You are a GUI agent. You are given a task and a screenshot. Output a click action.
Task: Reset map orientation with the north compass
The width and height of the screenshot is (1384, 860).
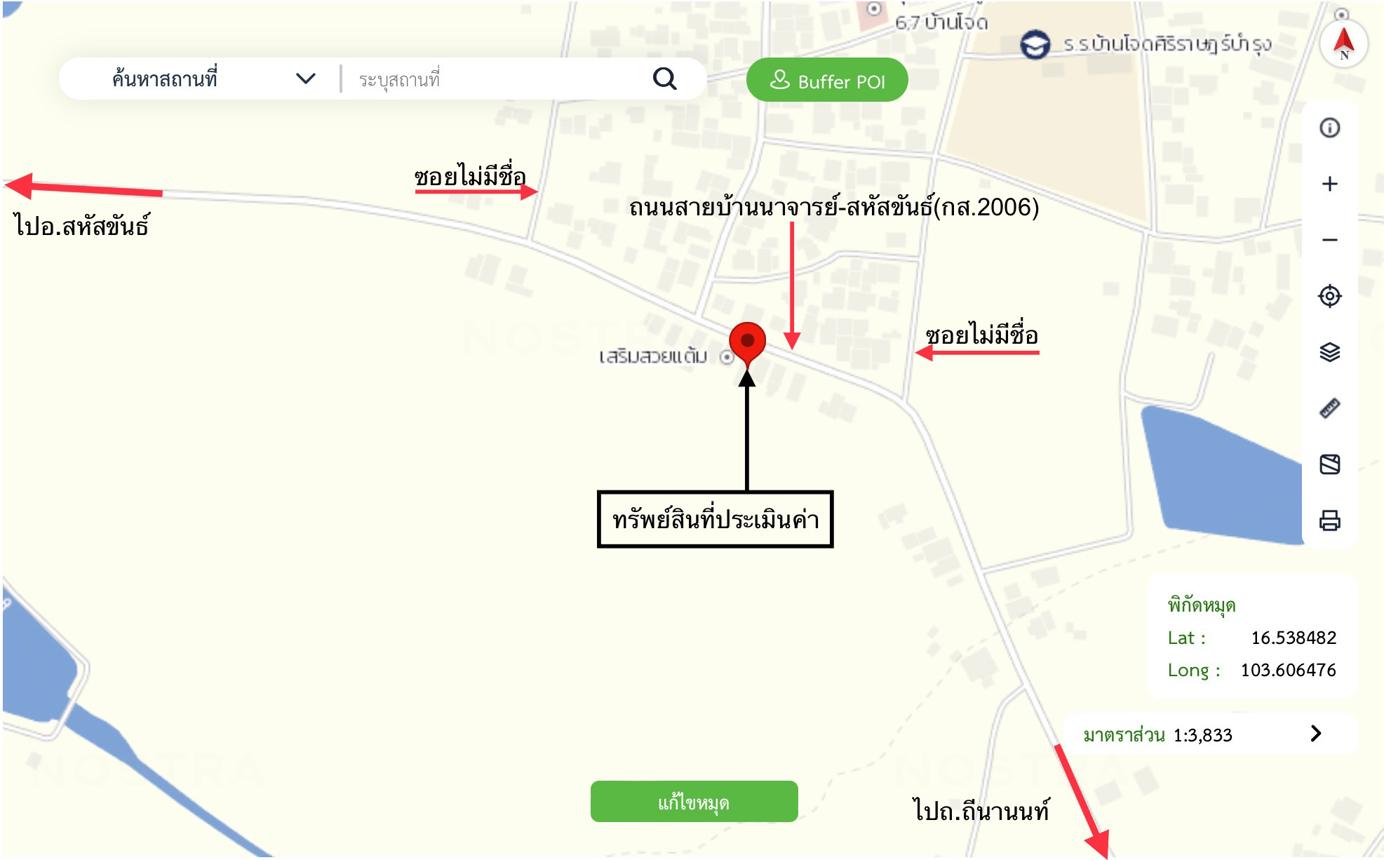1343,45
